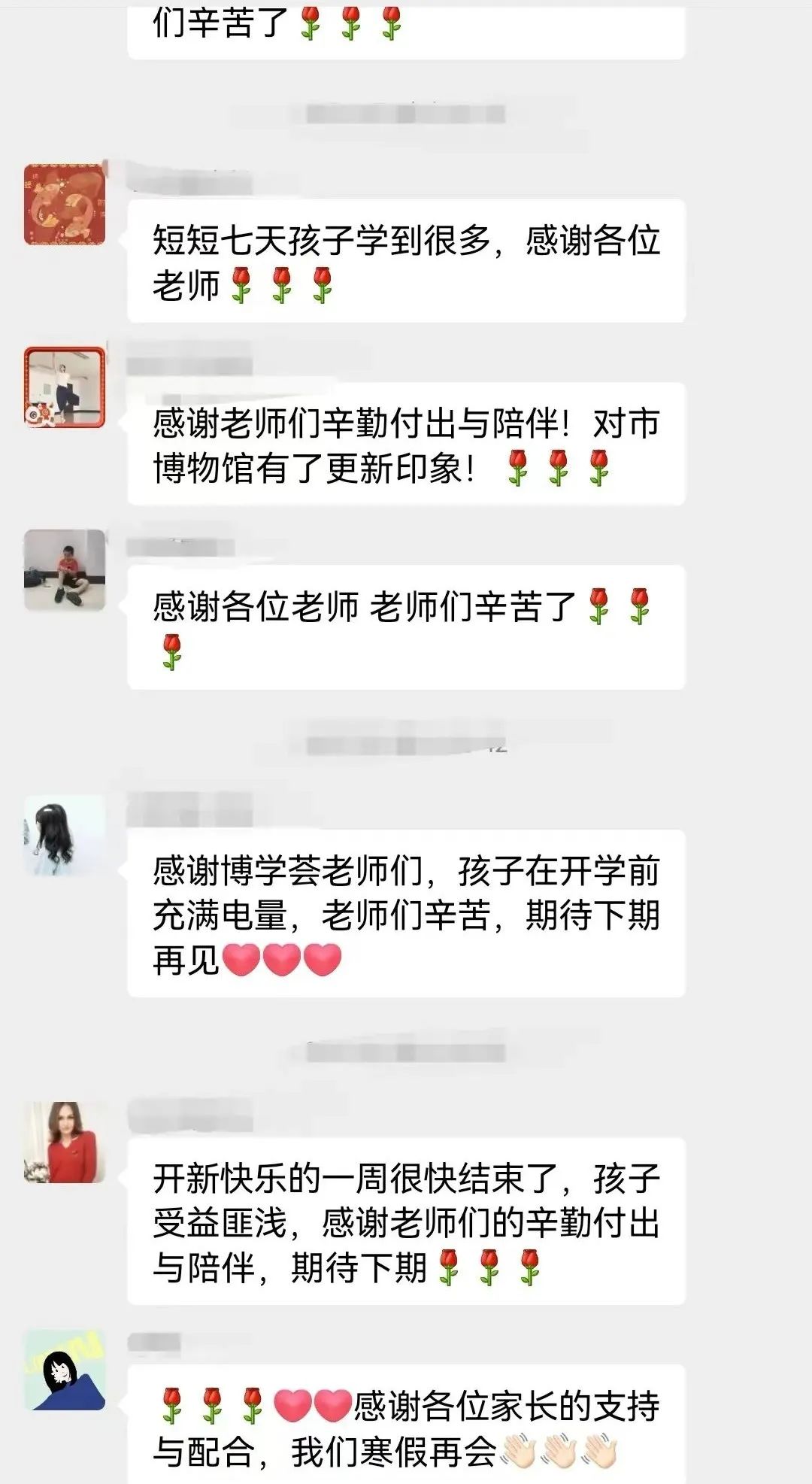Open avatar of sender of '短短七天孩子学到很多'
This screenshot has height=1484, width=812.
pyautogui.click(x=65, y=205)
